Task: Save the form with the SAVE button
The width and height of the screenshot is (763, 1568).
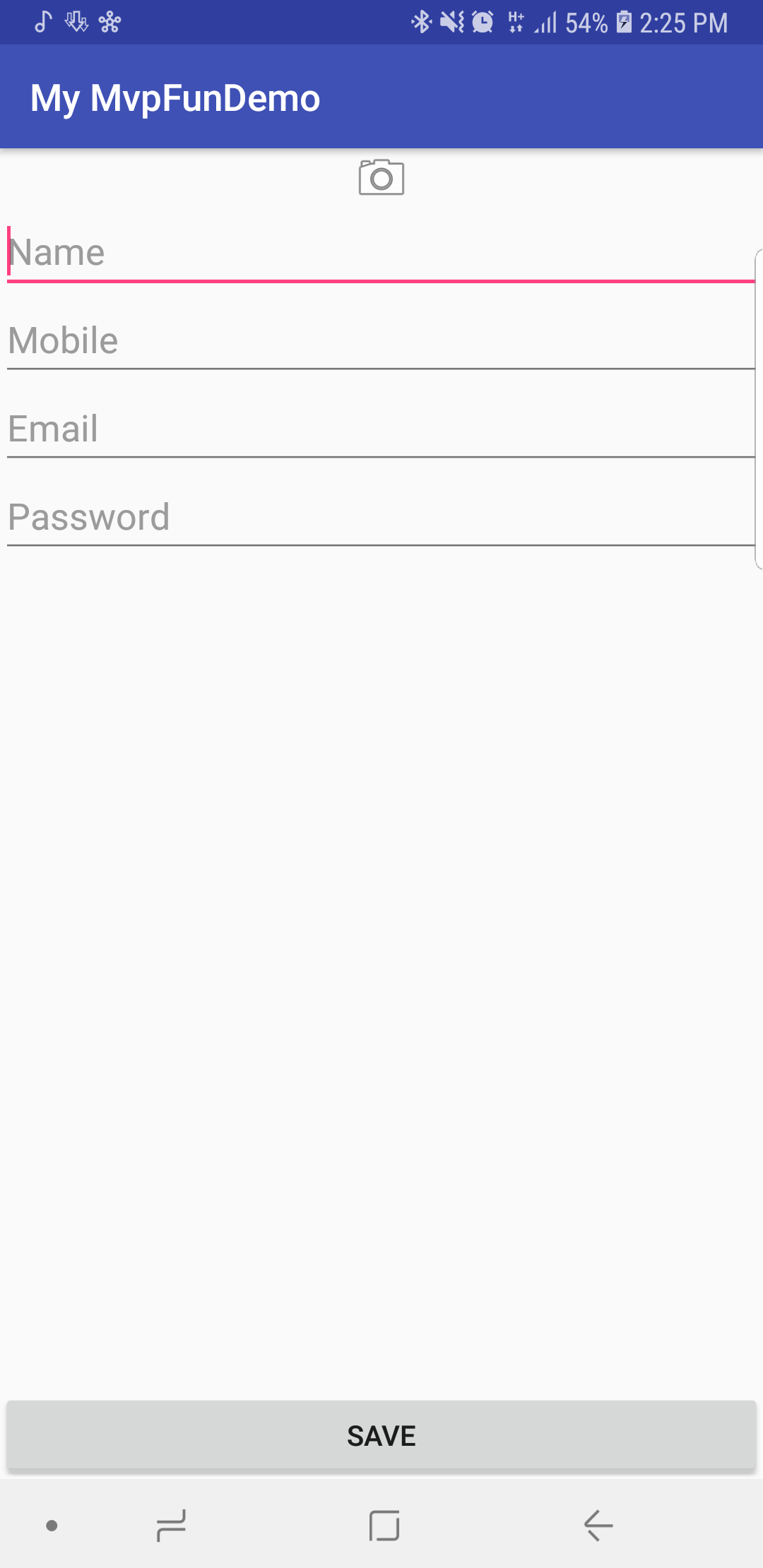Action: pos(381,1436)
